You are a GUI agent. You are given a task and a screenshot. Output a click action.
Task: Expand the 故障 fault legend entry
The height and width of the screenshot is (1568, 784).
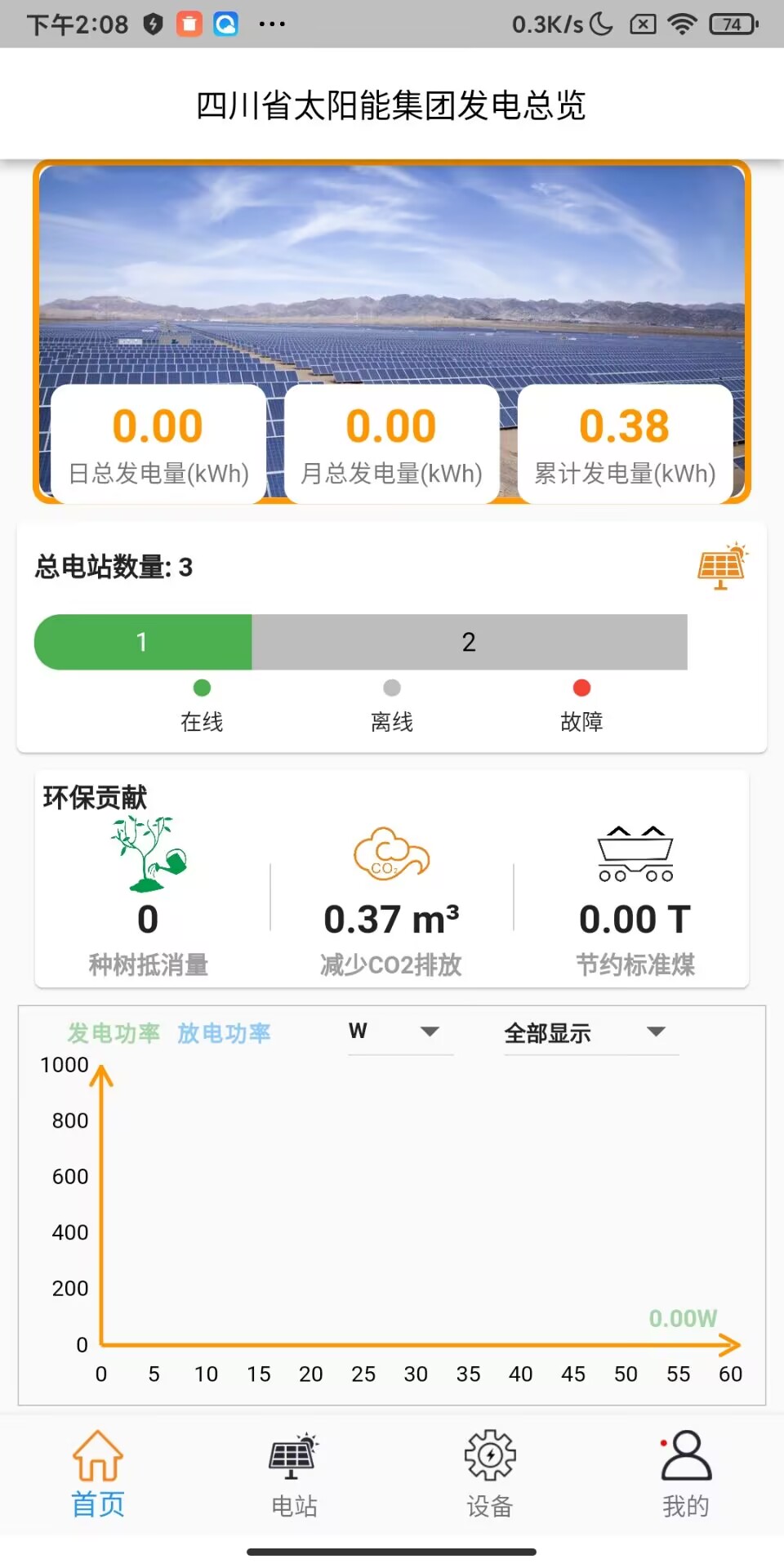point(581,702)
